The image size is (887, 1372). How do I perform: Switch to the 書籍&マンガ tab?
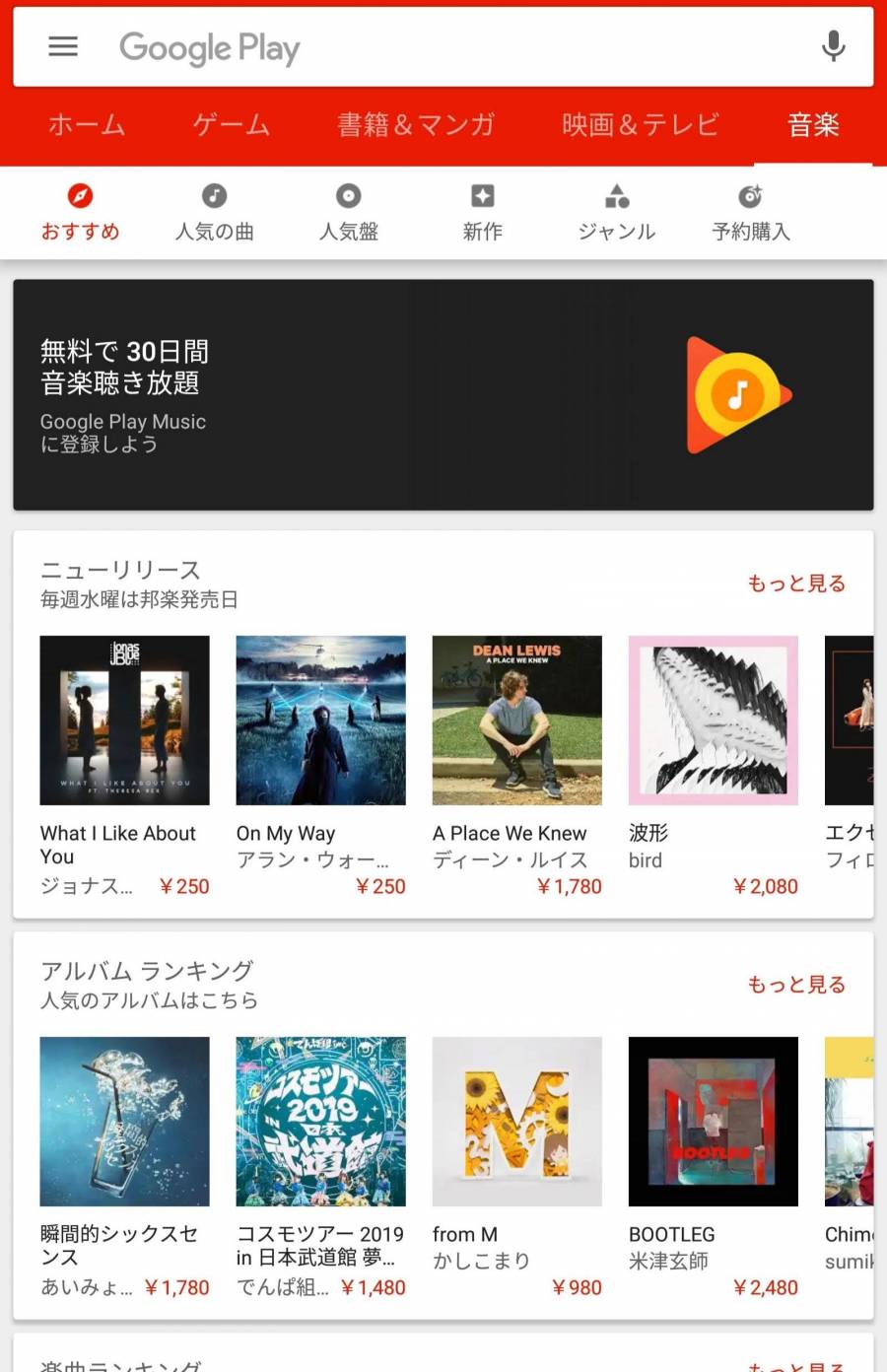(416, 125)
